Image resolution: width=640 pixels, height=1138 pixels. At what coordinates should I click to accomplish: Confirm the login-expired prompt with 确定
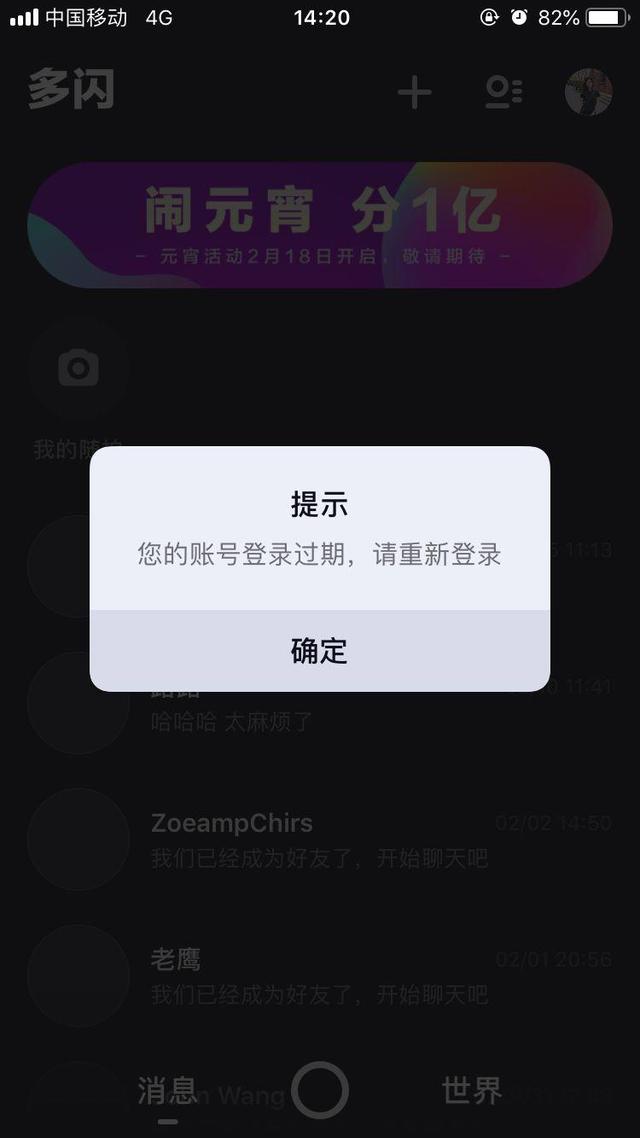pyautogui.click(x=319, y=651)
